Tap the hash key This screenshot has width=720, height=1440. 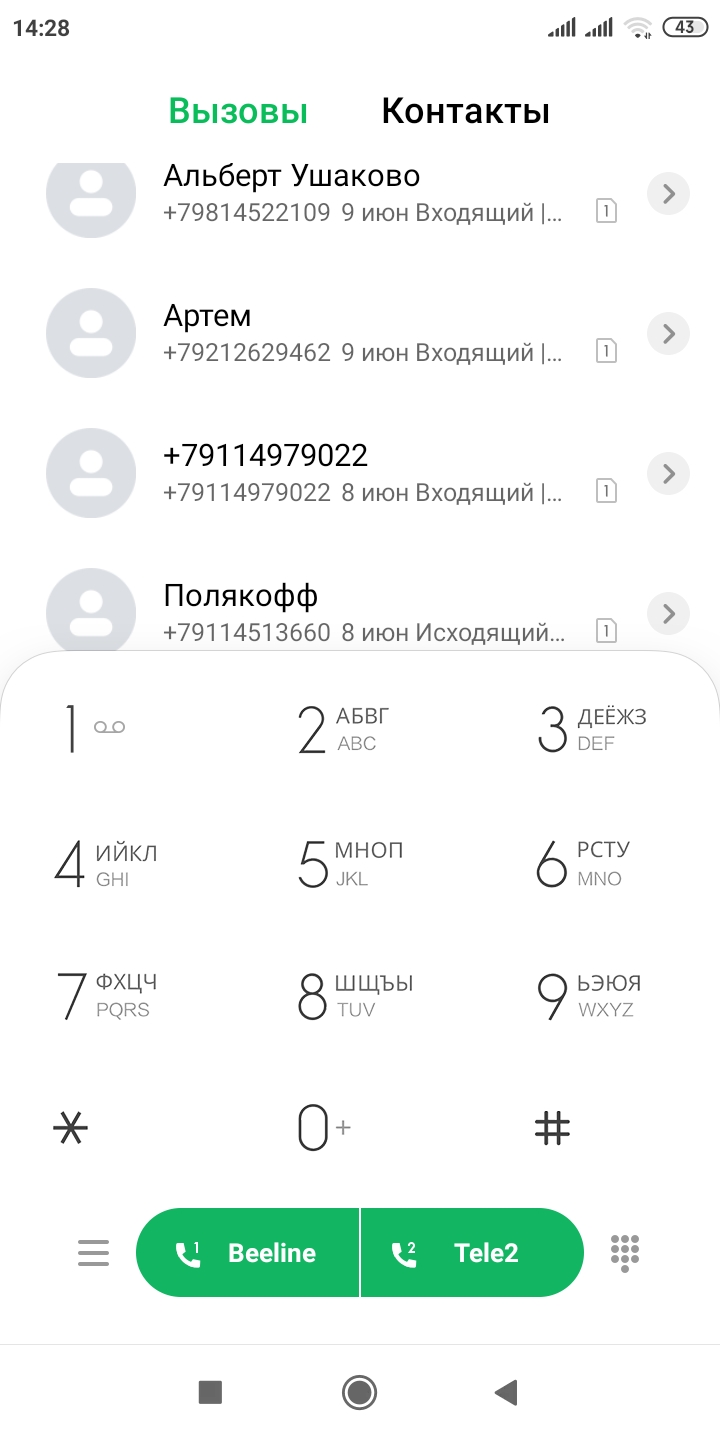click(x=552, y=1128)
